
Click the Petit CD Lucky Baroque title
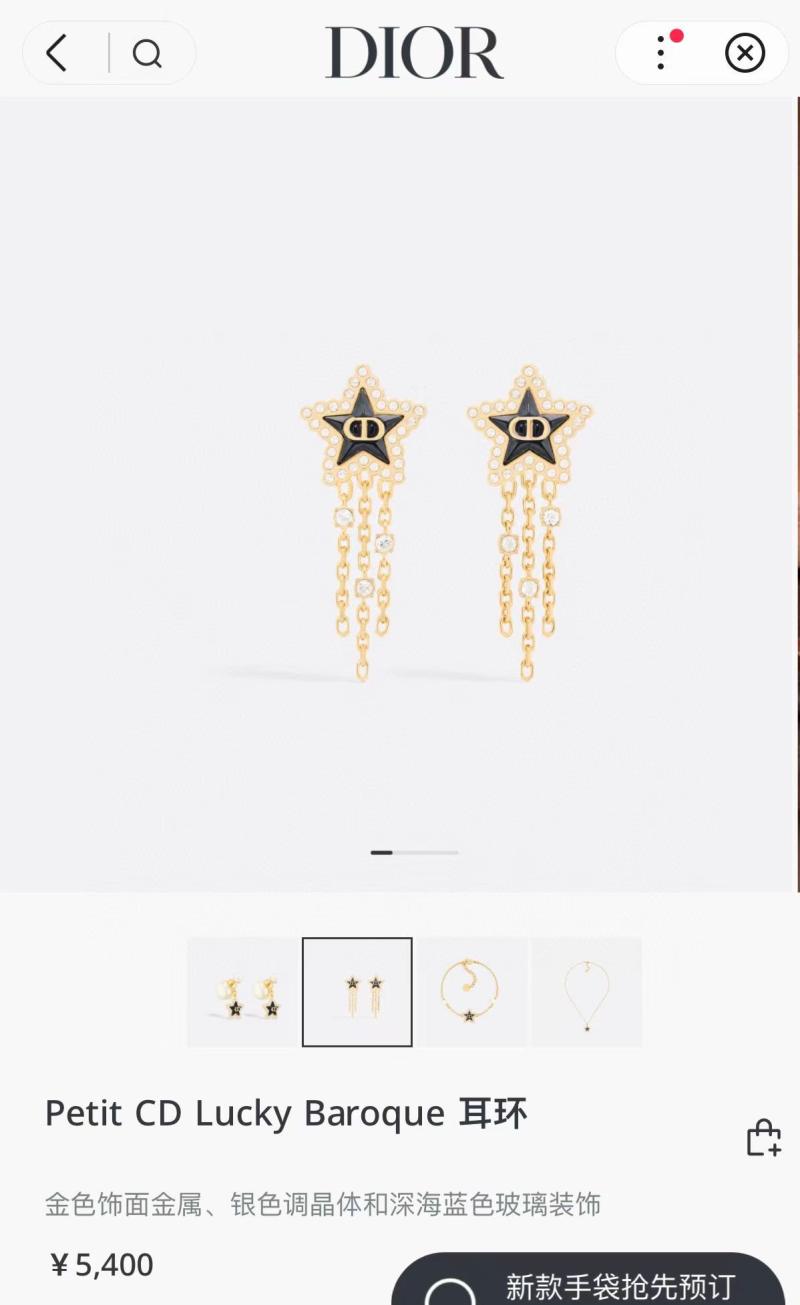[287, 1112]
